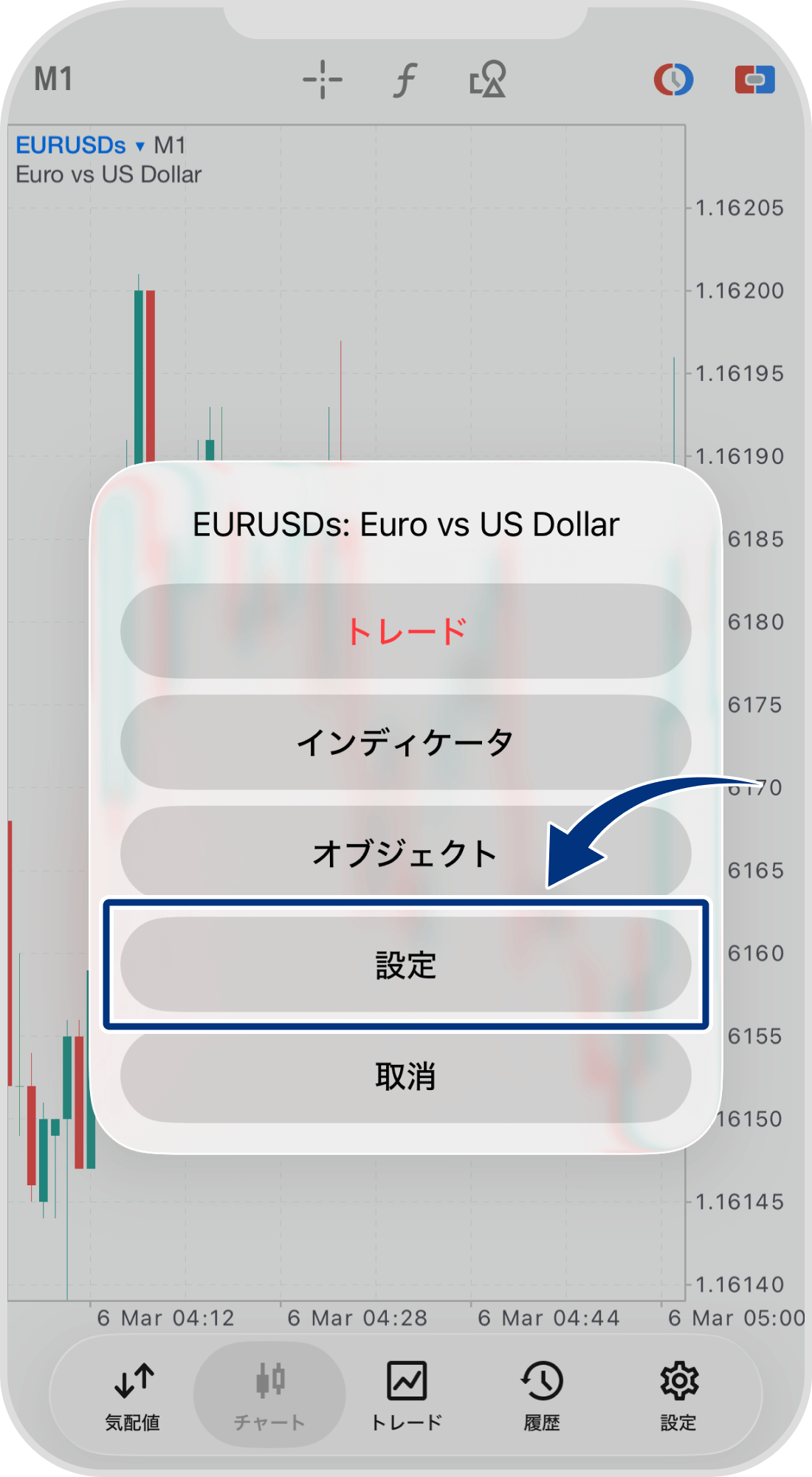This screenshot has width=812, height=1477.
Task: Dismiss the menu with 取消
Action: pyautogui.click(x=405, y=1076)
